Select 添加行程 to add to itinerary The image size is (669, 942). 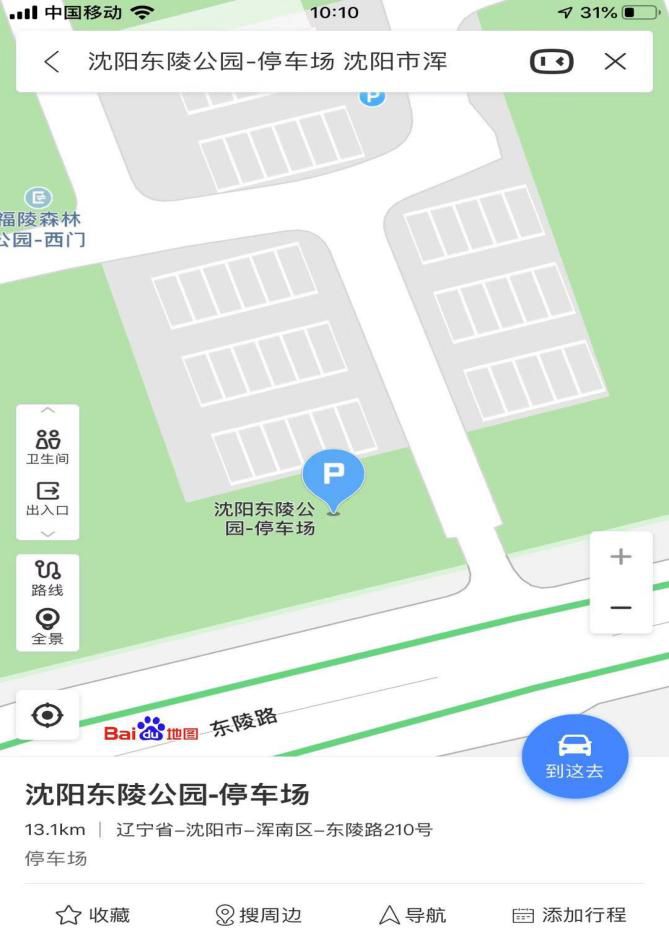coord(568,914)
